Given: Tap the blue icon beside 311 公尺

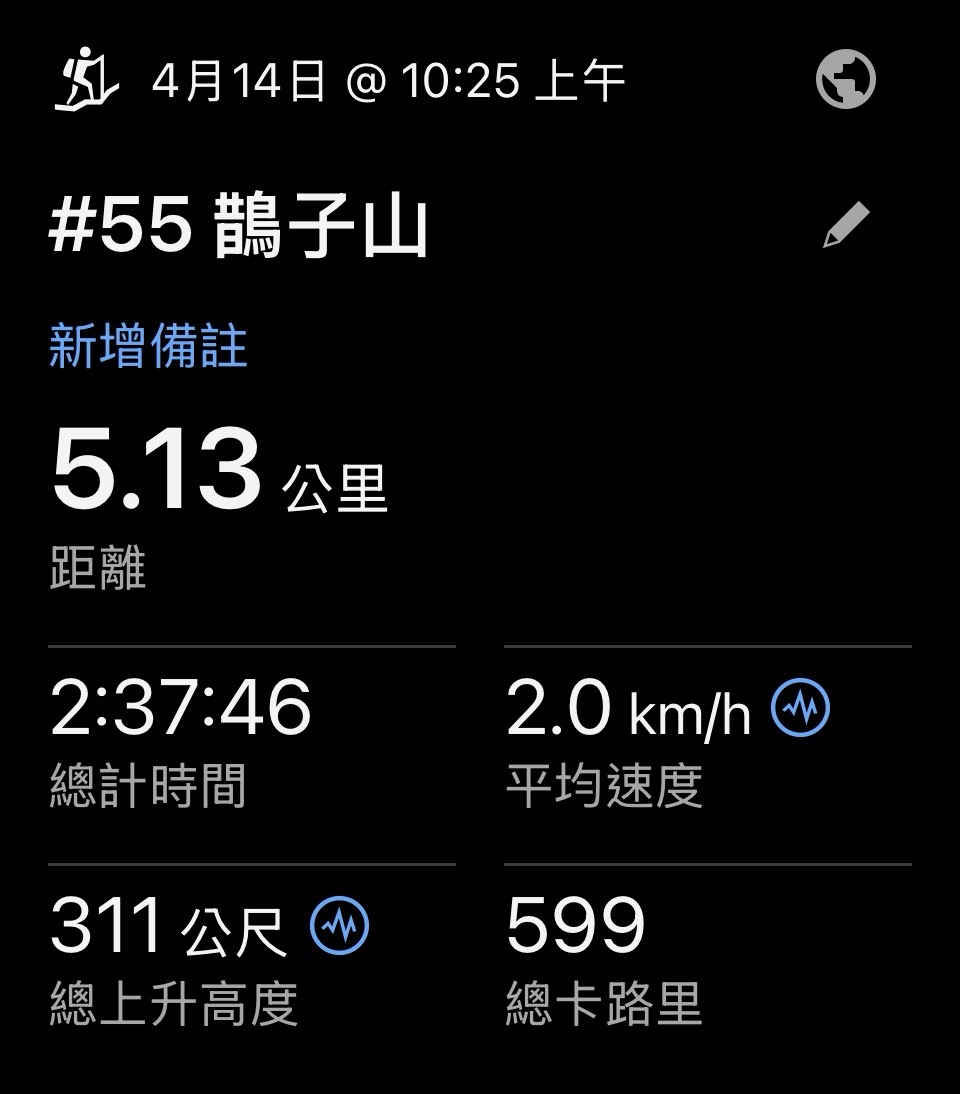Looking at the screenshot, I should click(339, 925).
